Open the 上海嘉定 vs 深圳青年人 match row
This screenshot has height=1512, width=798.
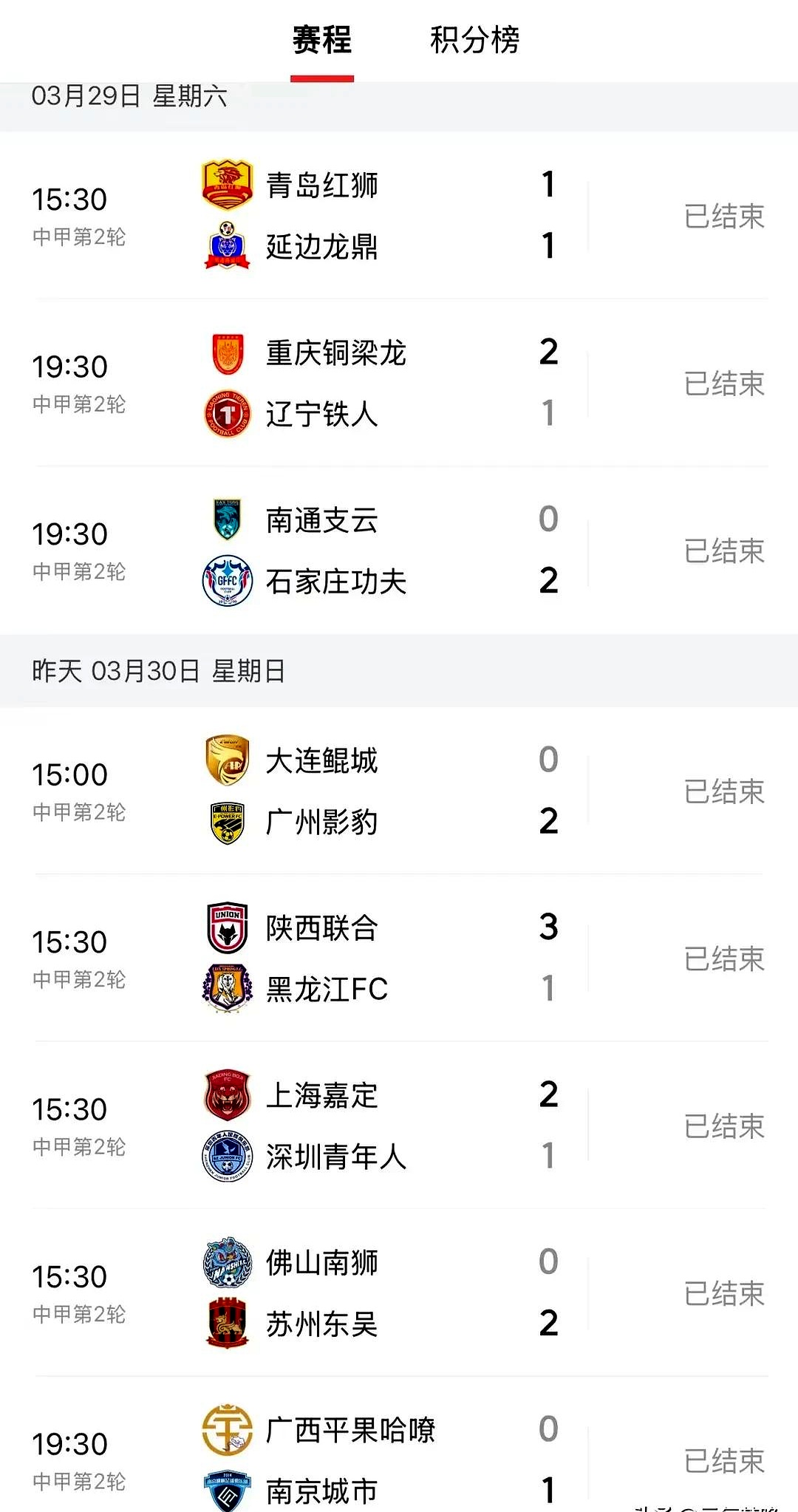(399, 1126)
